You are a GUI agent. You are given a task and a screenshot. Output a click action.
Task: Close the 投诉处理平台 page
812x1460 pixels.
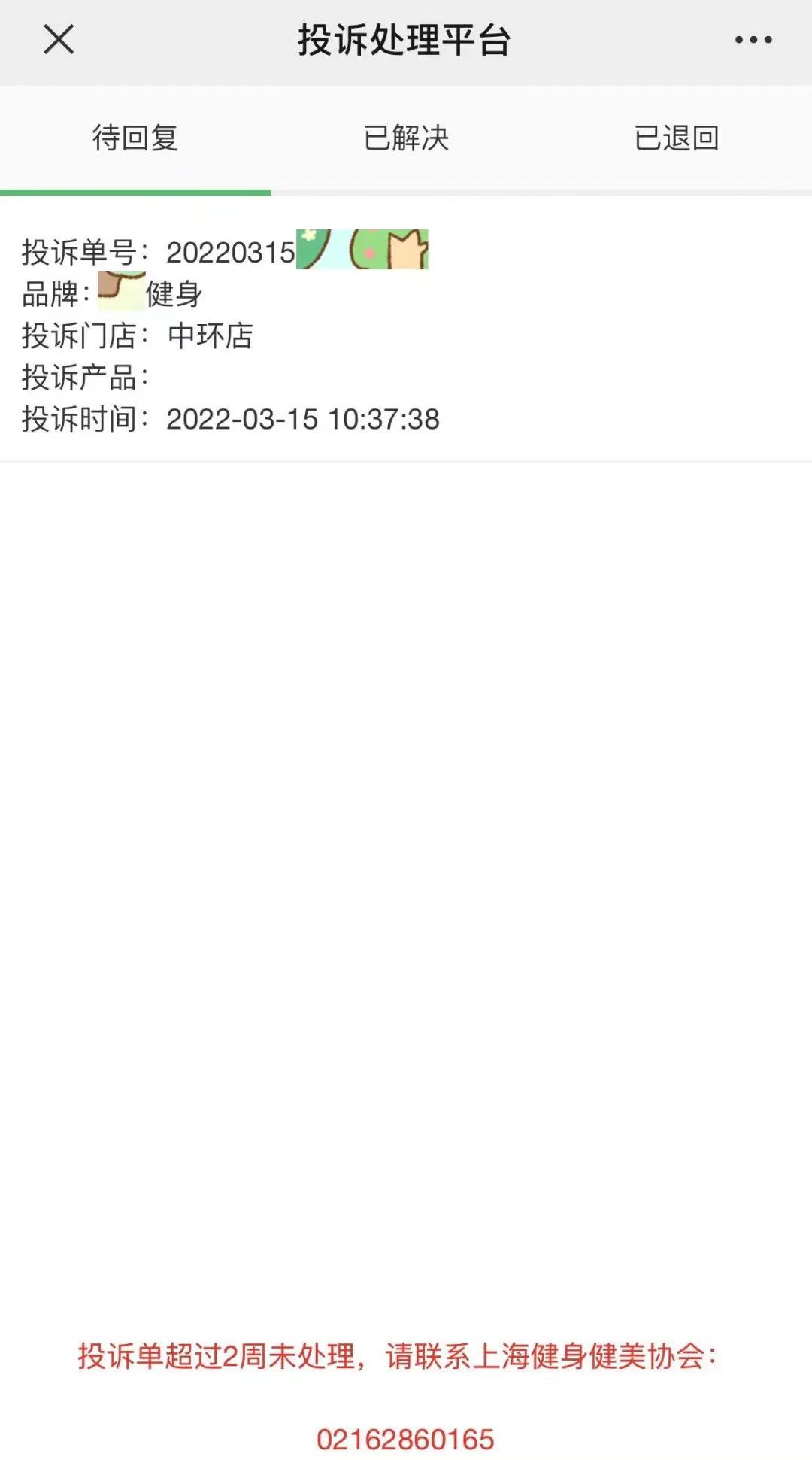(59, 40)
